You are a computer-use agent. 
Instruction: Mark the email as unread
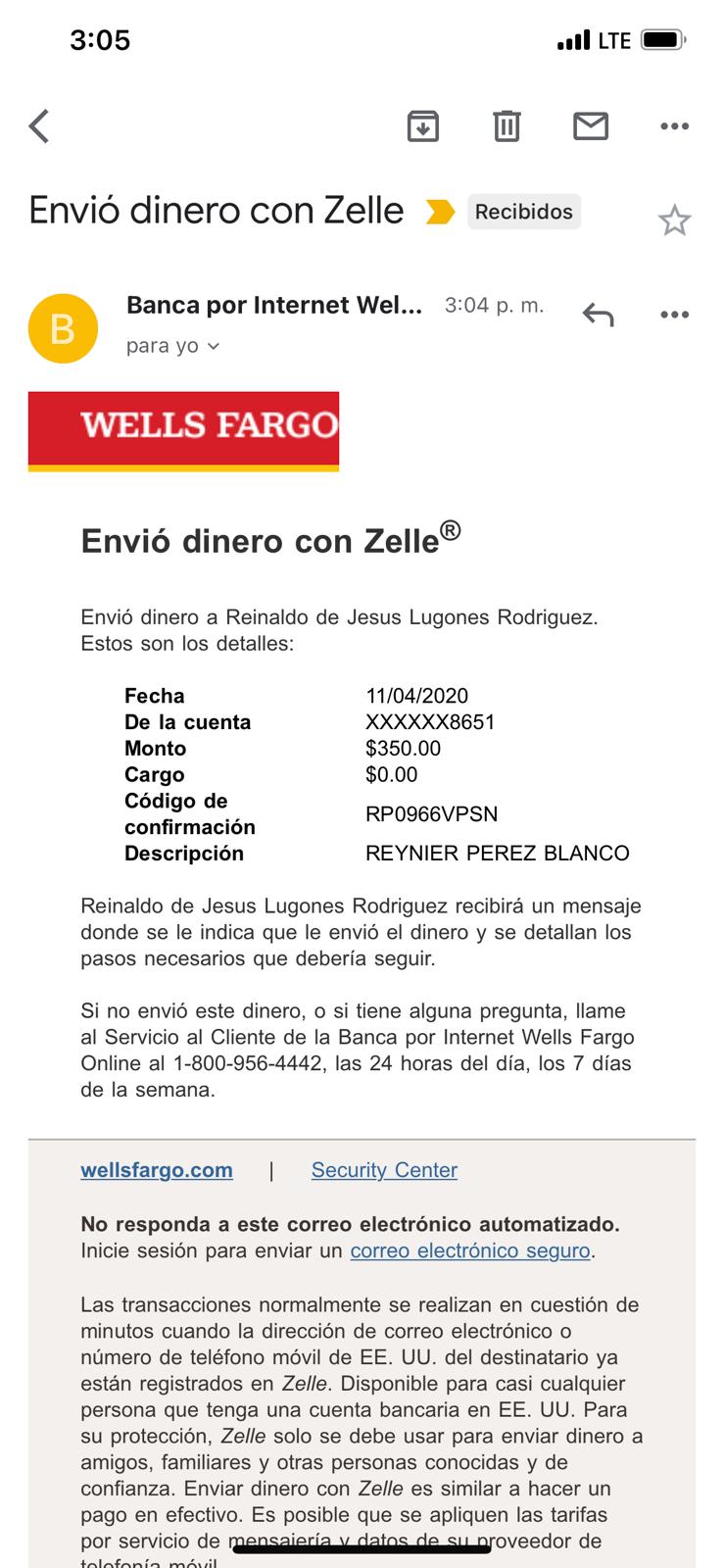point(591,125)
